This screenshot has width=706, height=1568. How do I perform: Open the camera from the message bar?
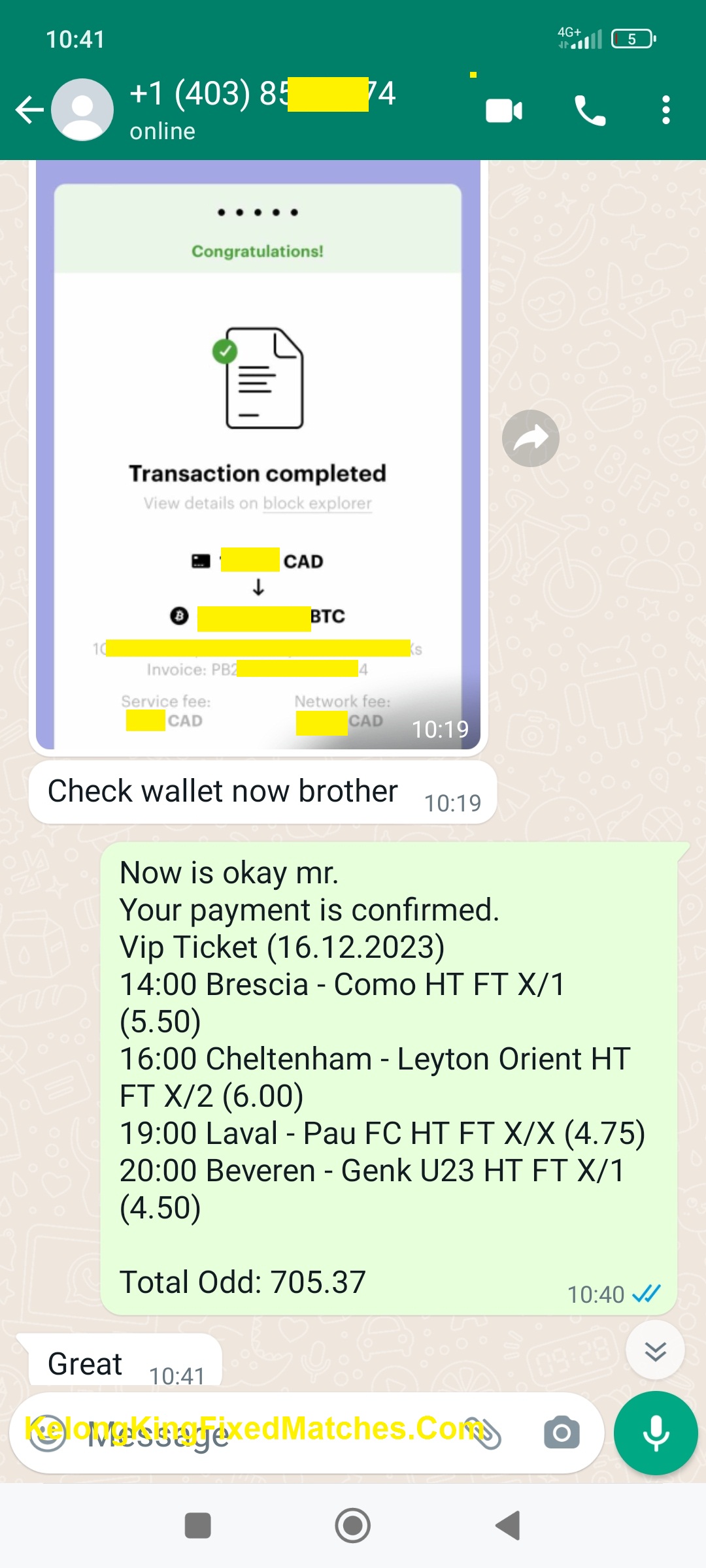click(x=562, y=1433)
